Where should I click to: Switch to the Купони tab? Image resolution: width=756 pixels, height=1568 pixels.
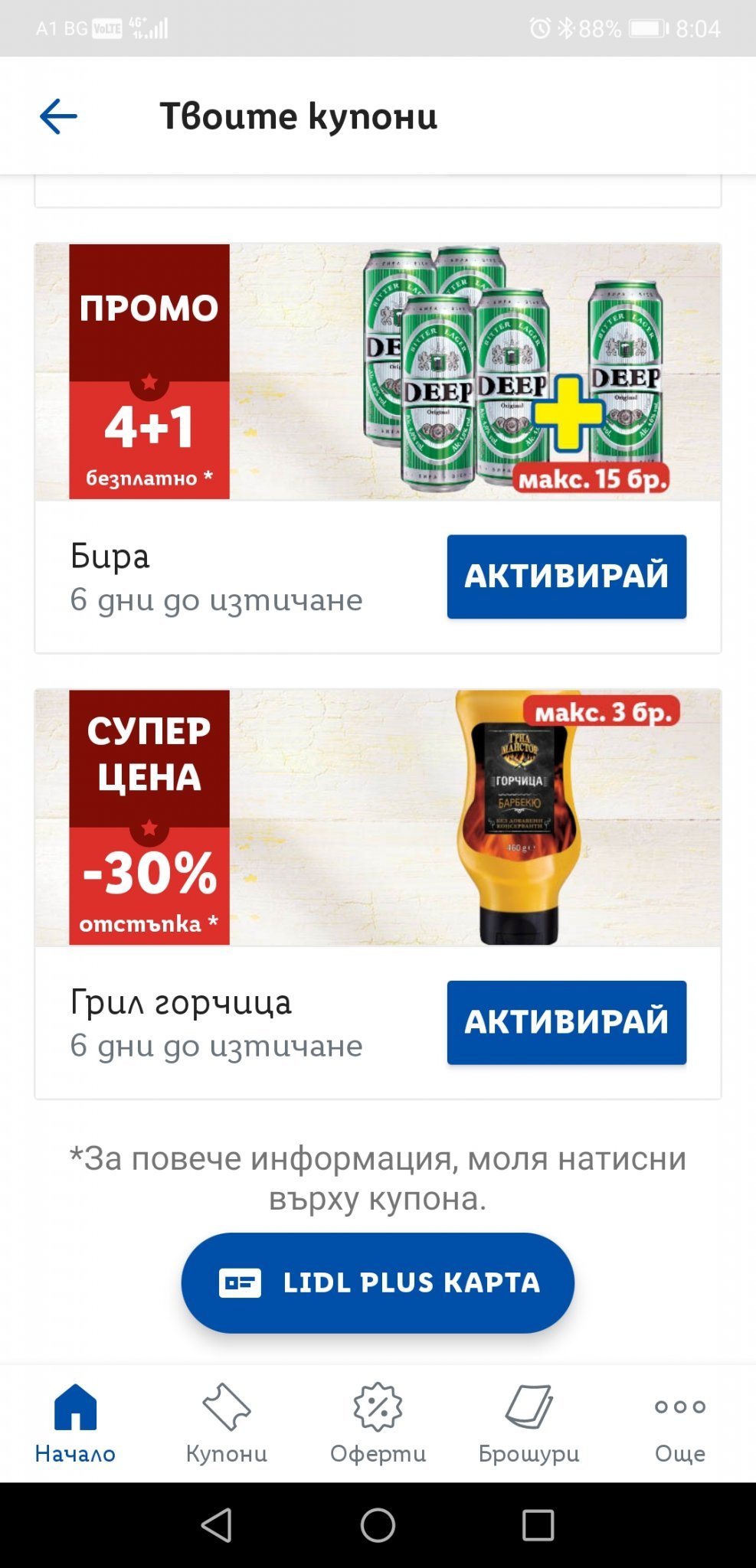click(x=226, y=1424)
